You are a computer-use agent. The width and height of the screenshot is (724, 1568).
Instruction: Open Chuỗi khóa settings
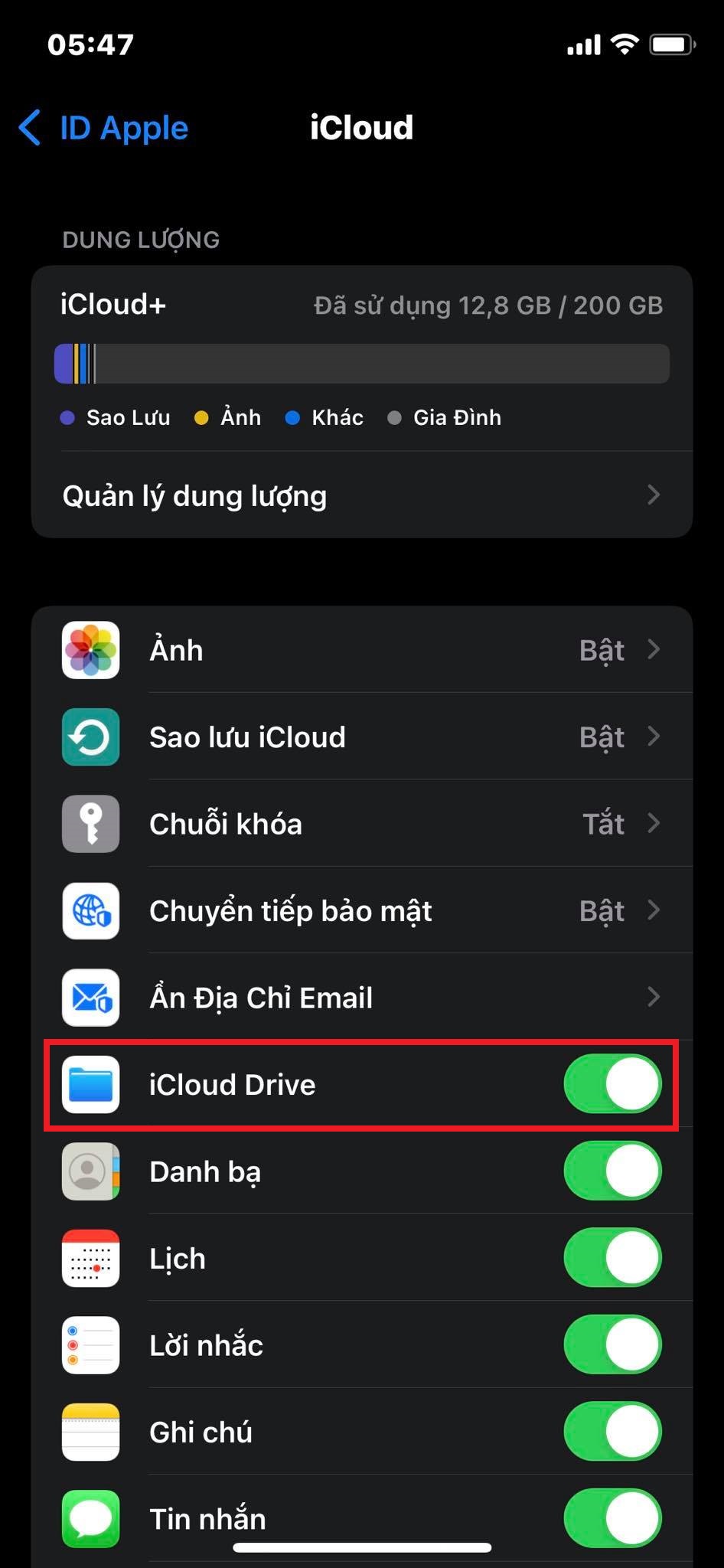tap(362, 824)
